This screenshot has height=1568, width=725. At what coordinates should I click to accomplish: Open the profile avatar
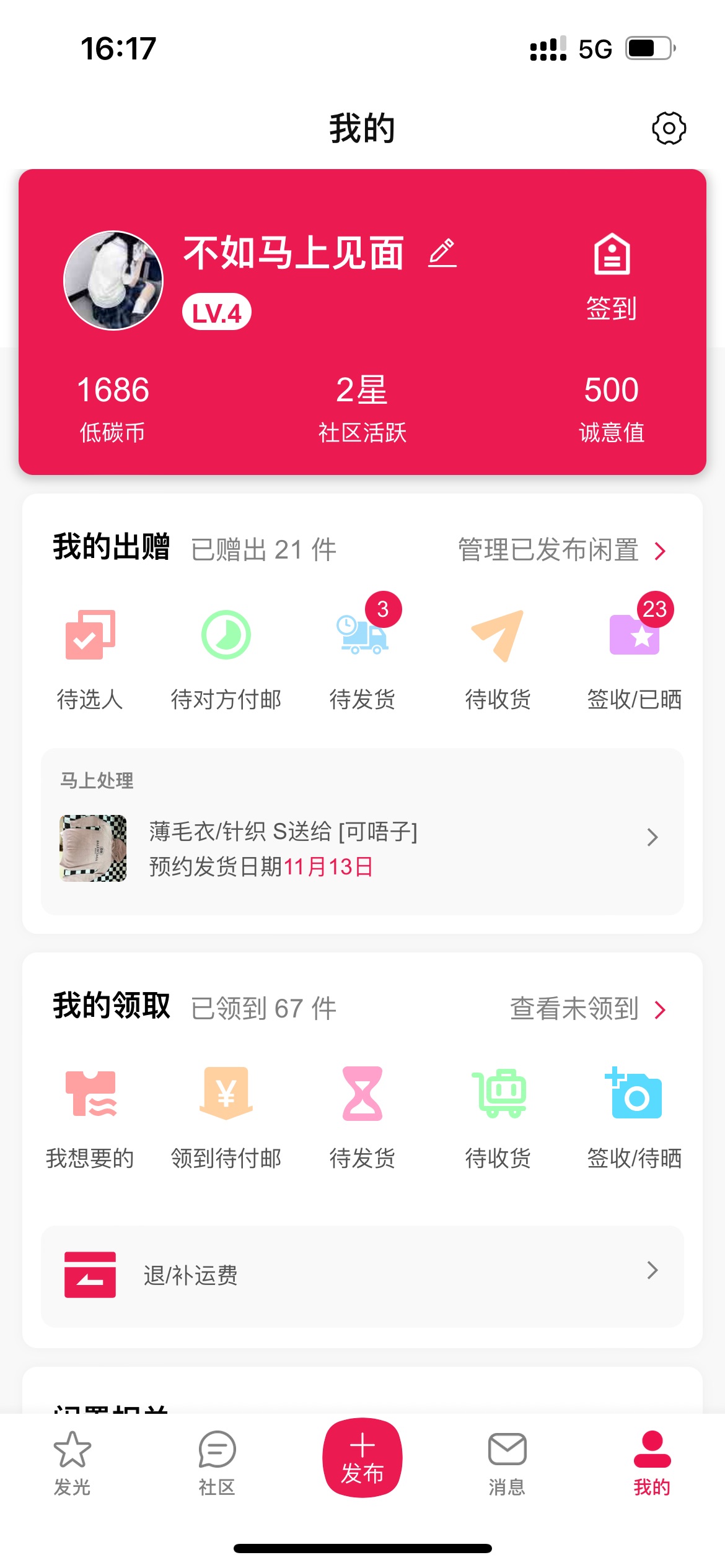coord(113,281)
